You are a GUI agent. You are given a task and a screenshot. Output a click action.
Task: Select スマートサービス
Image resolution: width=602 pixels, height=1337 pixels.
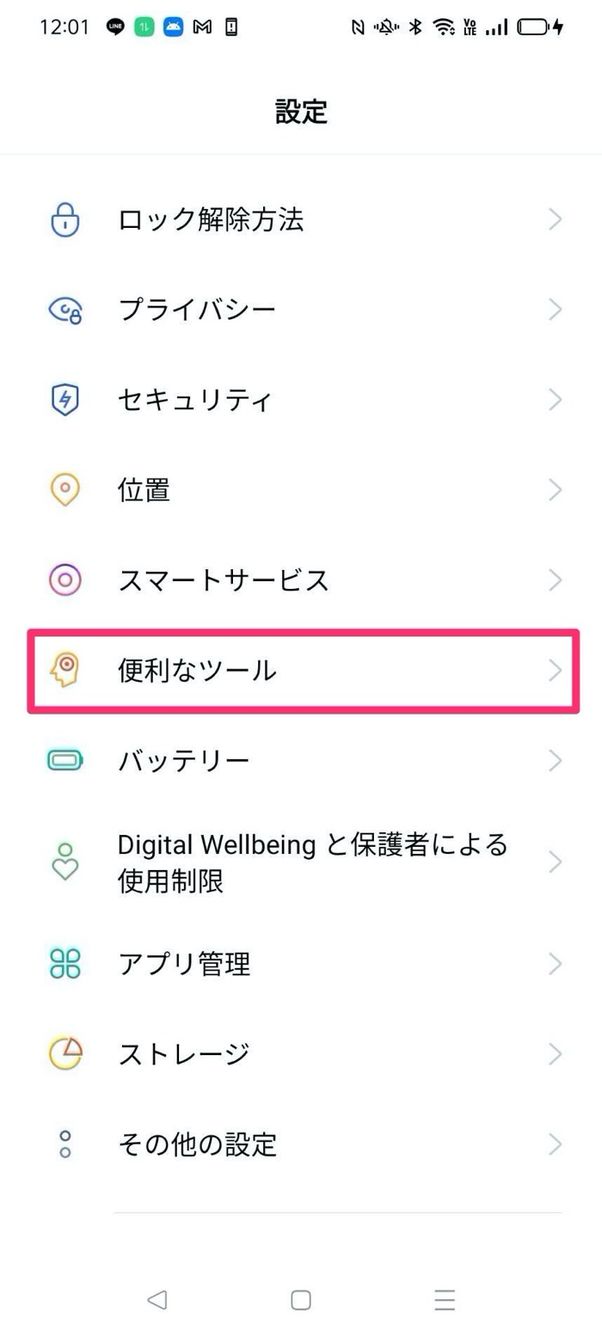[x=301, y=579]
